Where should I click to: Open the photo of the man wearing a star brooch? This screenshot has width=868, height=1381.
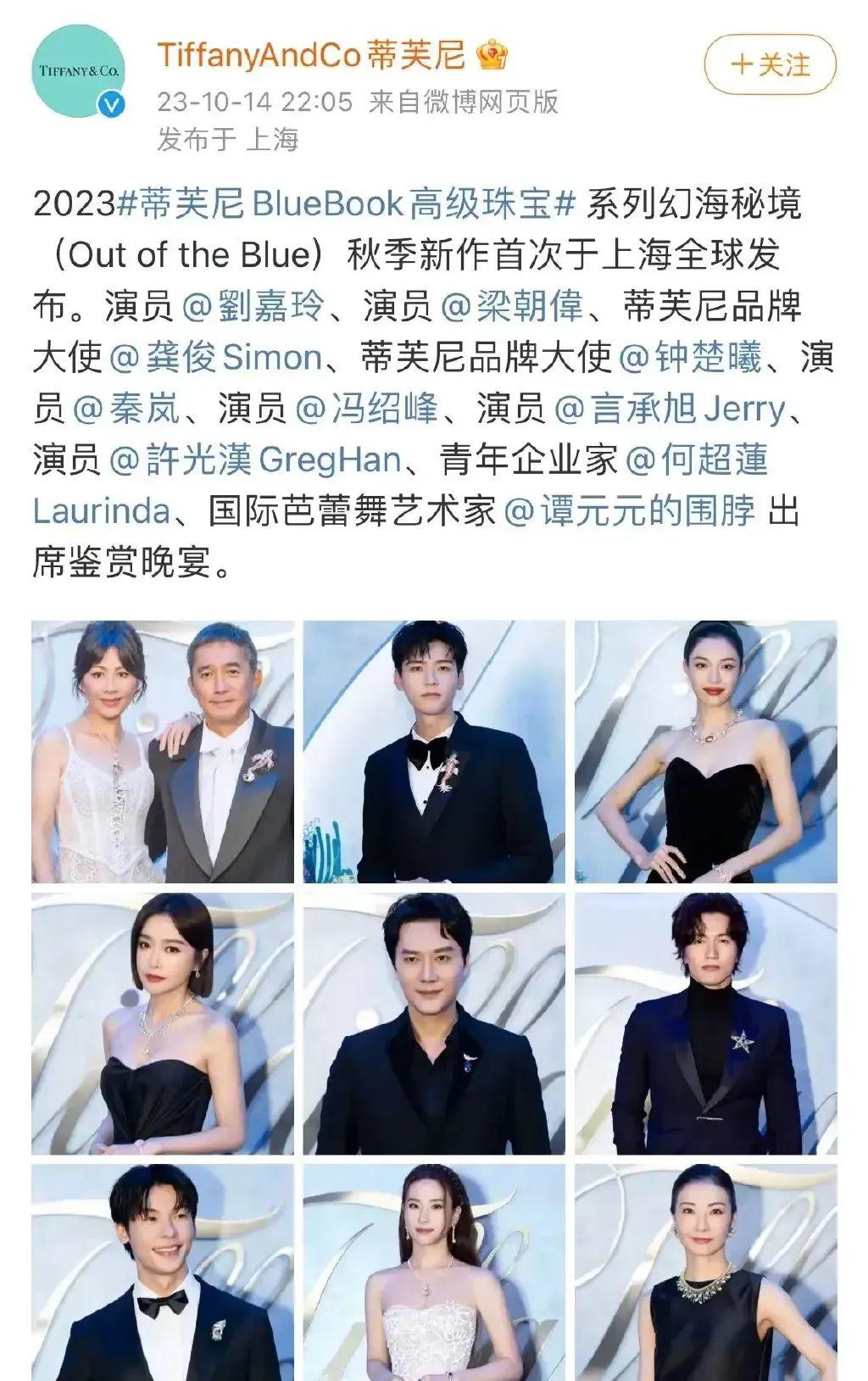point(705,1023)
